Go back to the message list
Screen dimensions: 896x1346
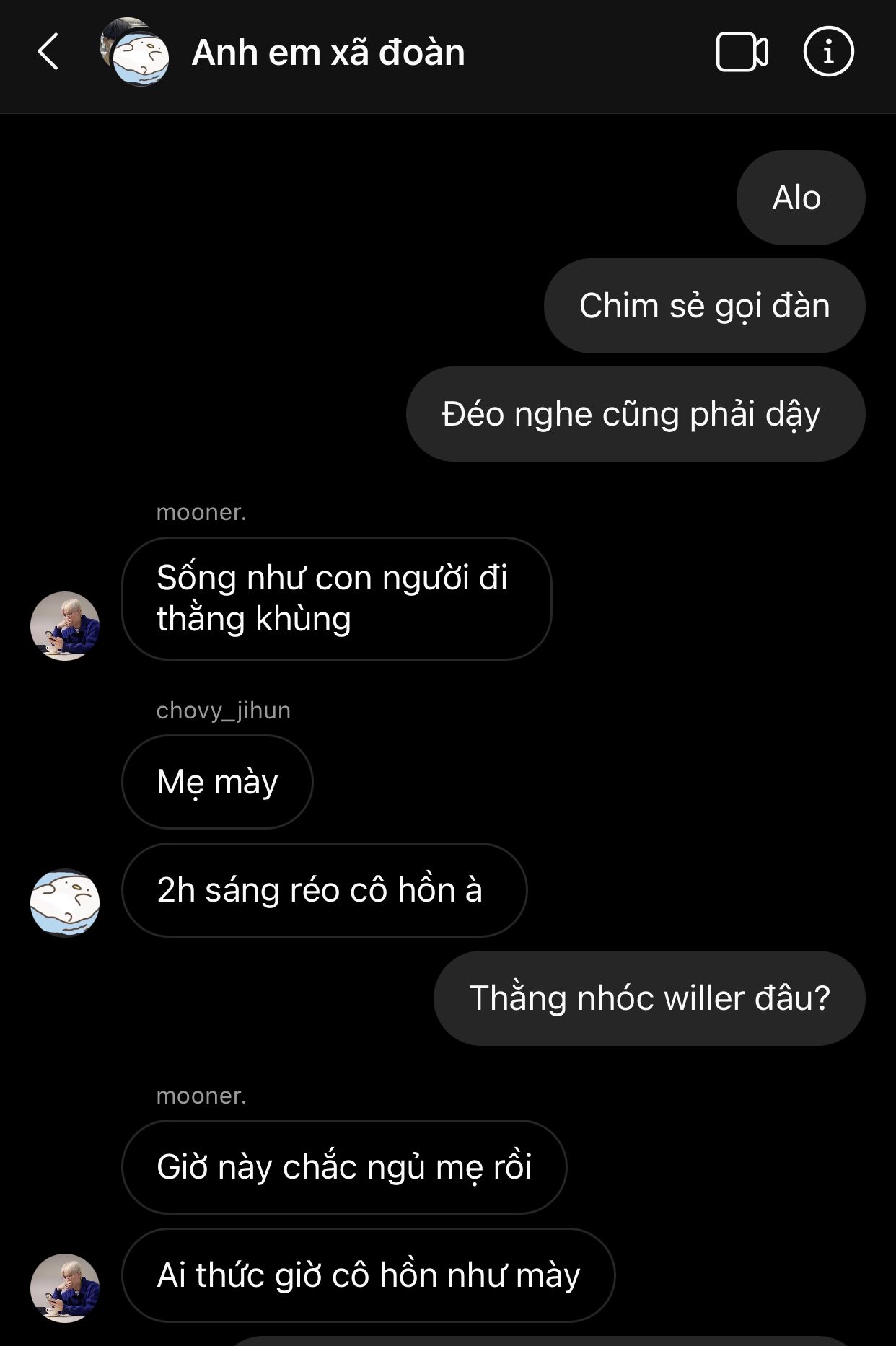[48, 52]
